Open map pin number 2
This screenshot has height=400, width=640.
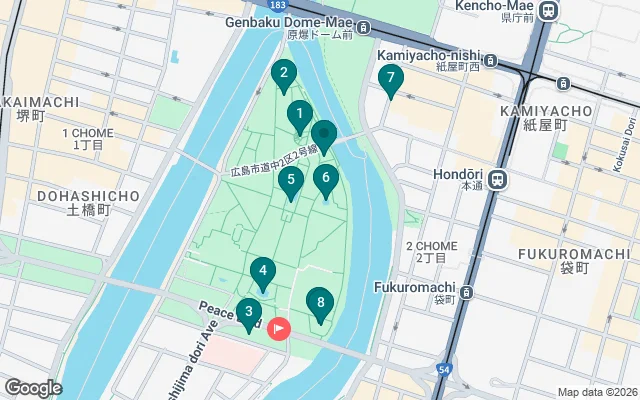284,73
